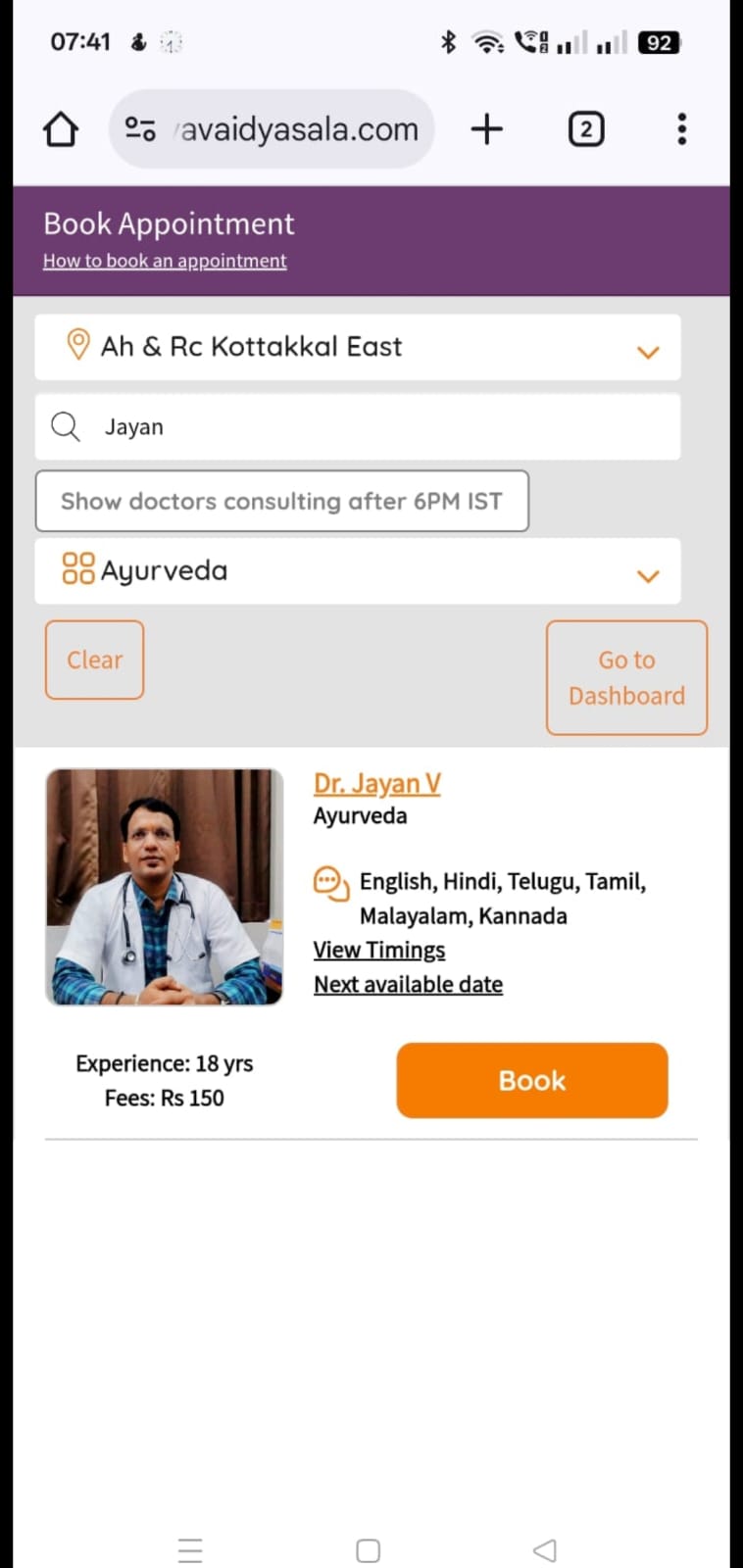Go to the browser home page
This screenshot has height=1568, width=743.
(x=61, y=129)
